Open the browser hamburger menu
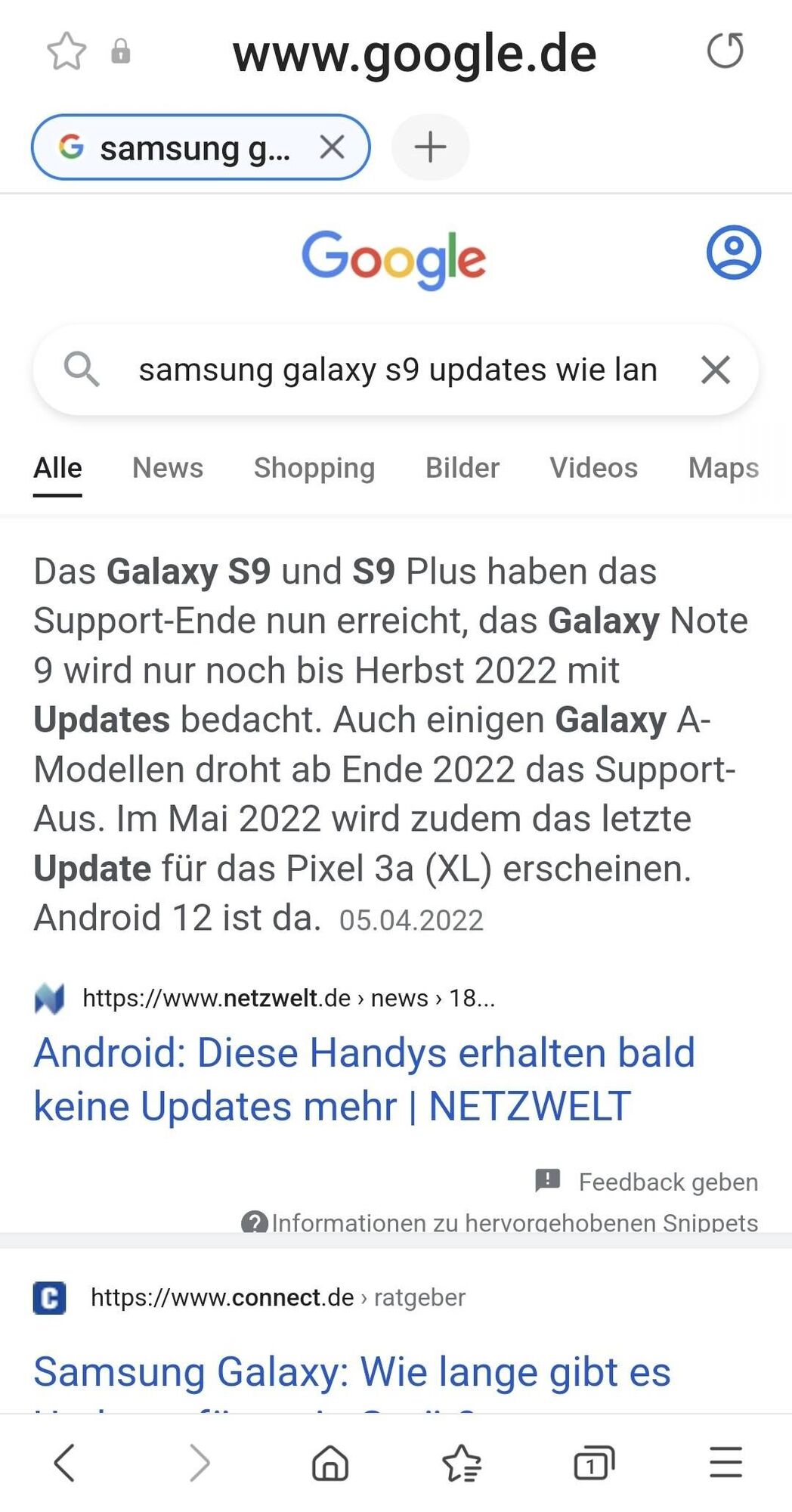This screenshot has height=1512, width=792. pyautogui.click(x=725, y=1462)
